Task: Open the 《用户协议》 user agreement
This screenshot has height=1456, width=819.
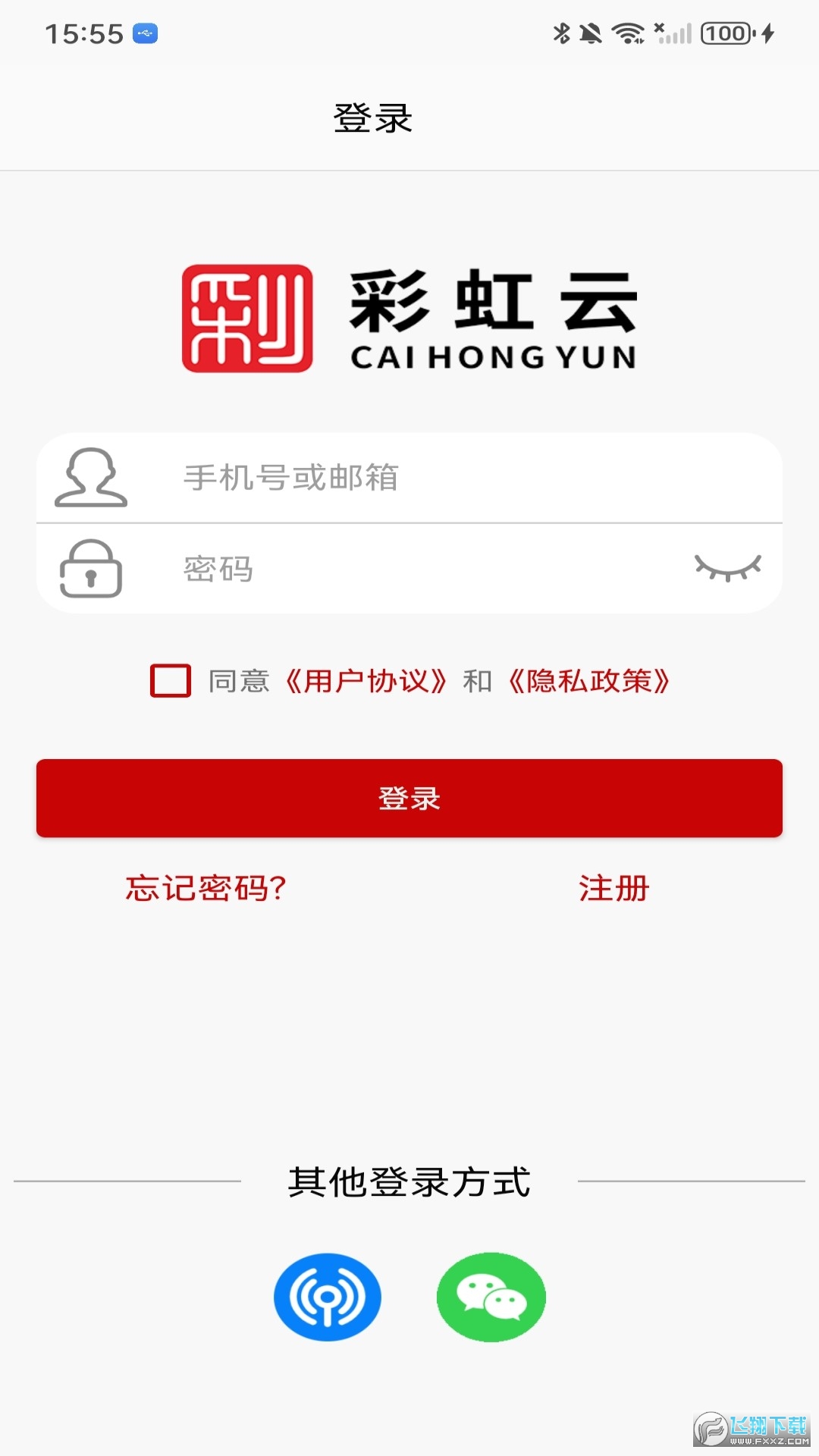Action: click(367, 682)
